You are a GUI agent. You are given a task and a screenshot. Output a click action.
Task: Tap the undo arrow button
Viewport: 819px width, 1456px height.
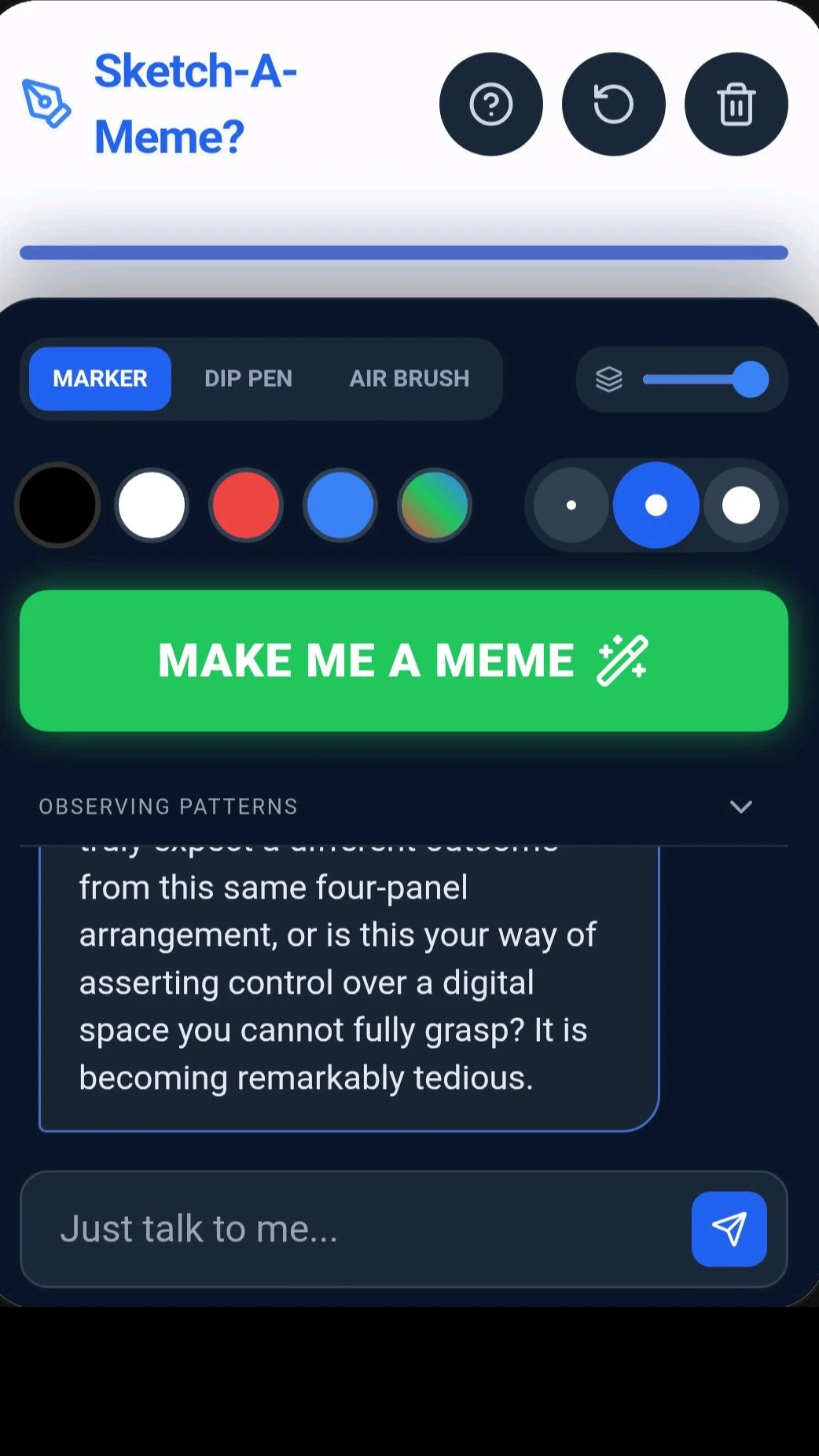613,104
